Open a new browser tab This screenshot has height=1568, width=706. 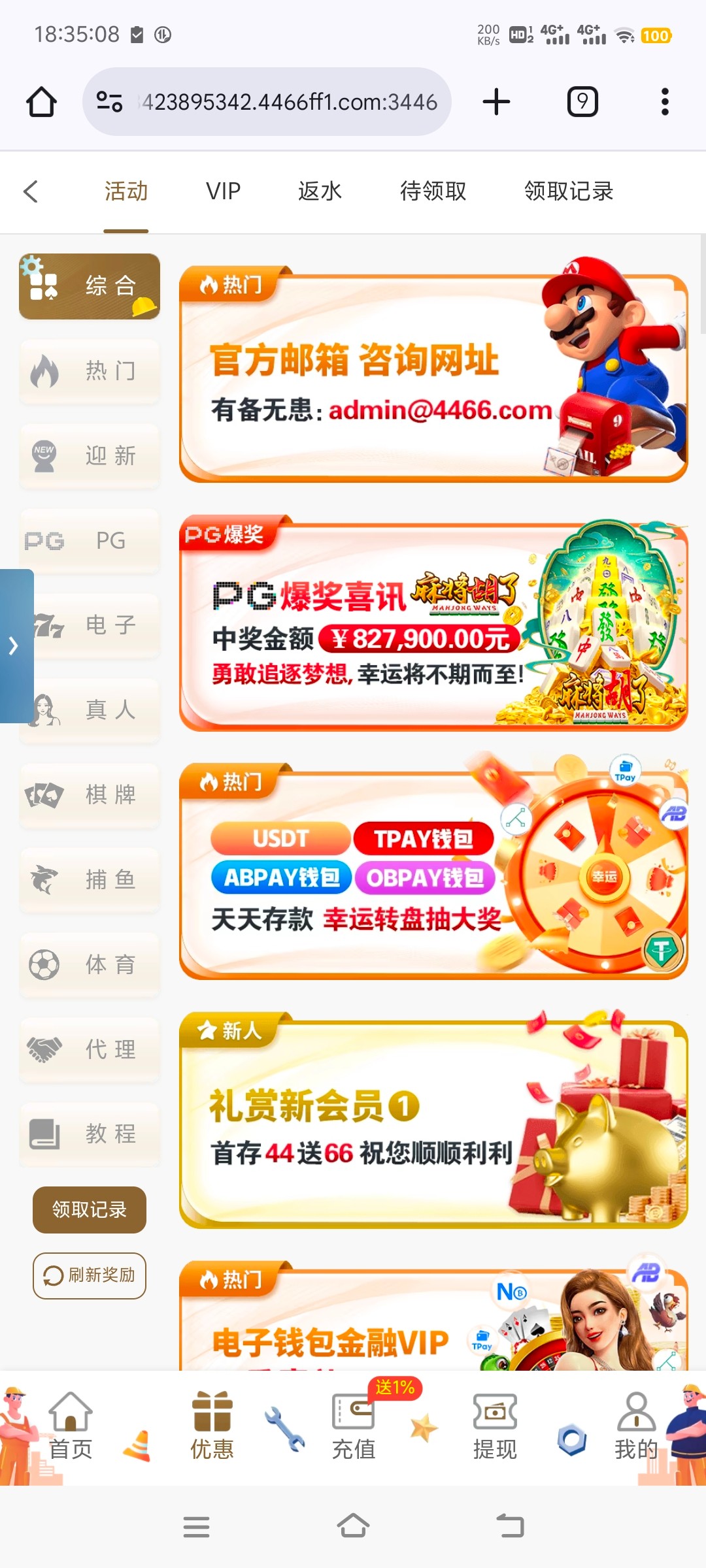[496, 102]
